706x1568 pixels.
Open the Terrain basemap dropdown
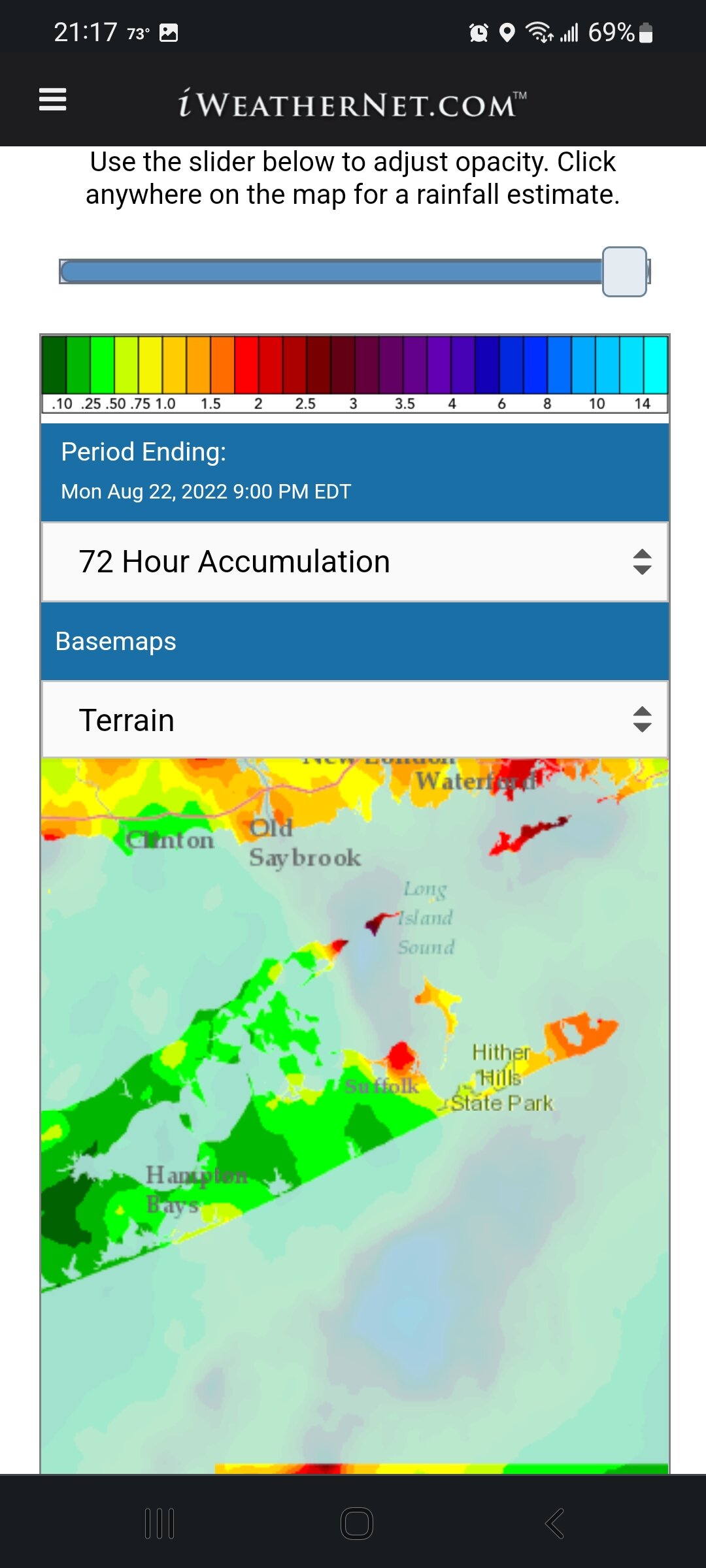[x=355, y=720]
